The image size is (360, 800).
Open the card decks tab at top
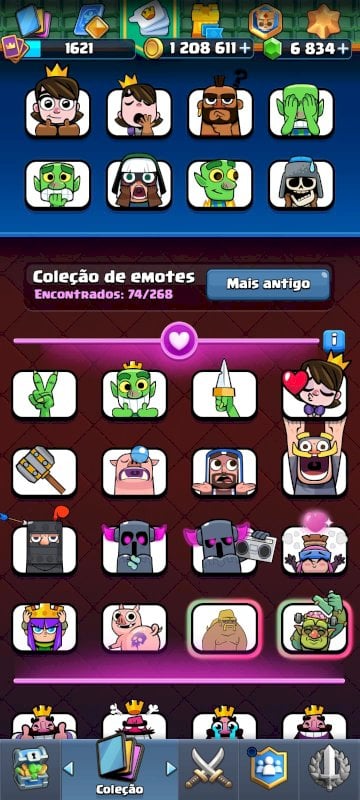[x=34, y=20]
